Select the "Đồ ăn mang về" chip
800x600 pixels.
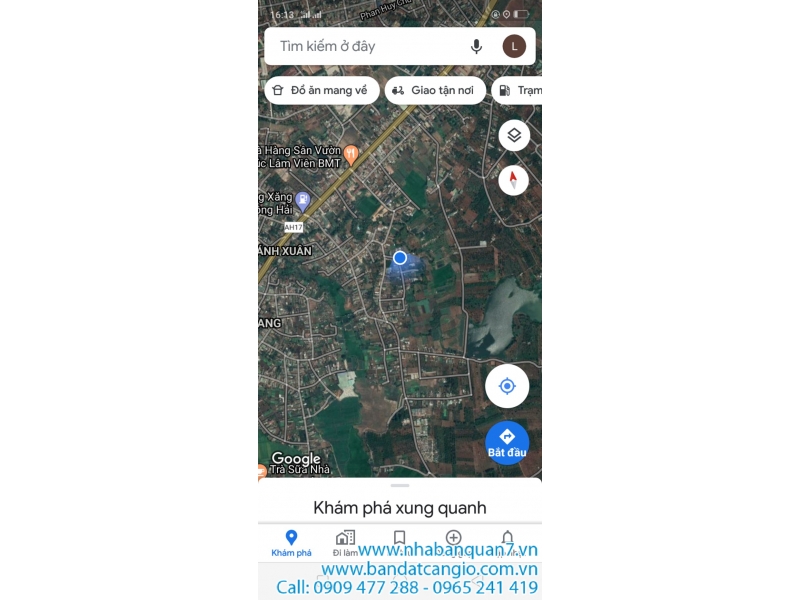pos(321,90)
